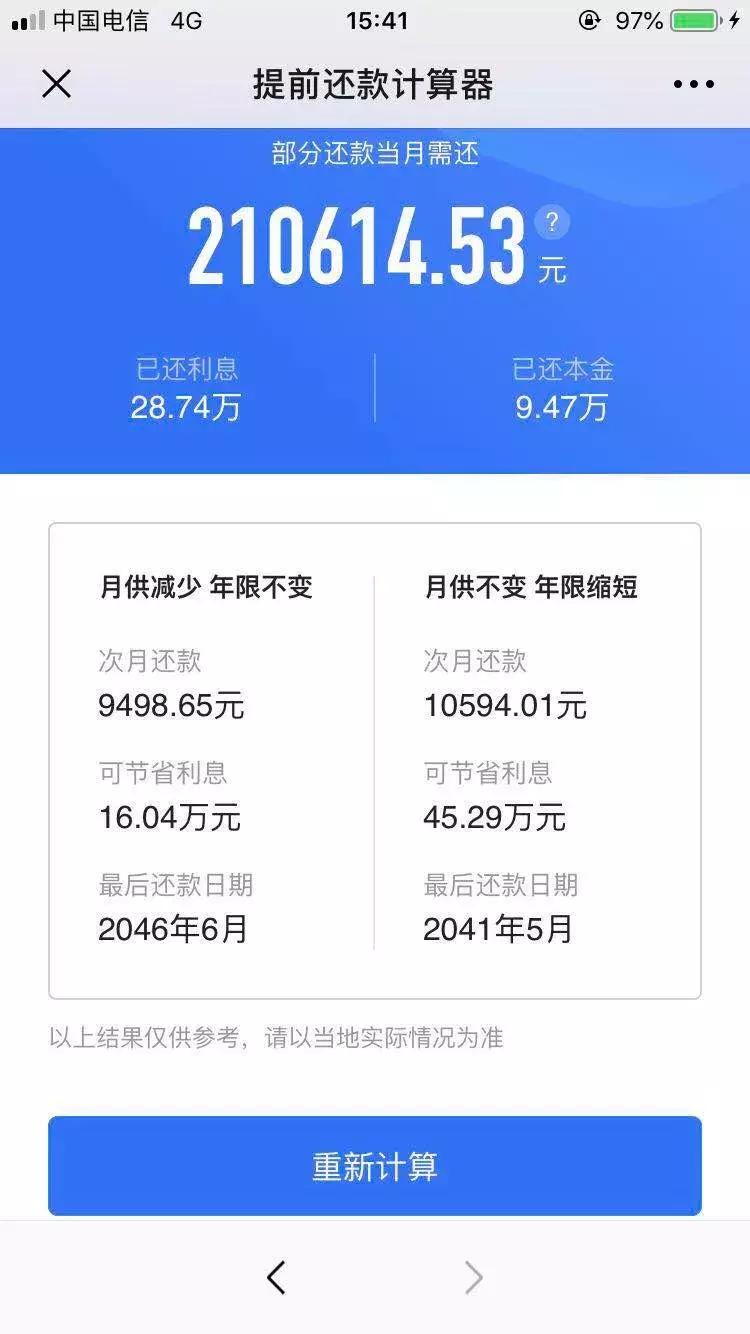
Task: Tap the forward chevron at page bottom
Action: click(473, 1277)
